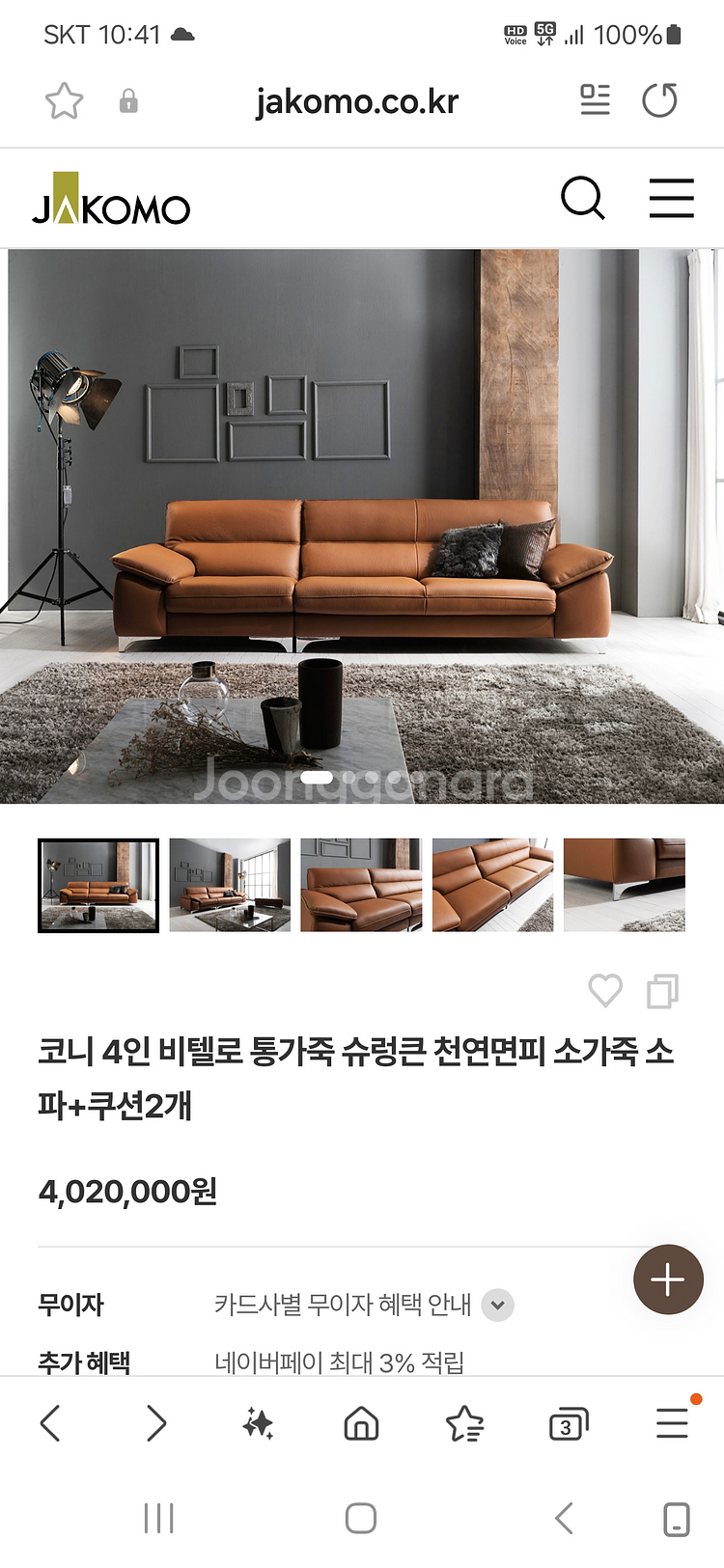724x1568 pixels.
Task: Select the fifth thumbnail showing sofa leg
Action: coord(624,885)
